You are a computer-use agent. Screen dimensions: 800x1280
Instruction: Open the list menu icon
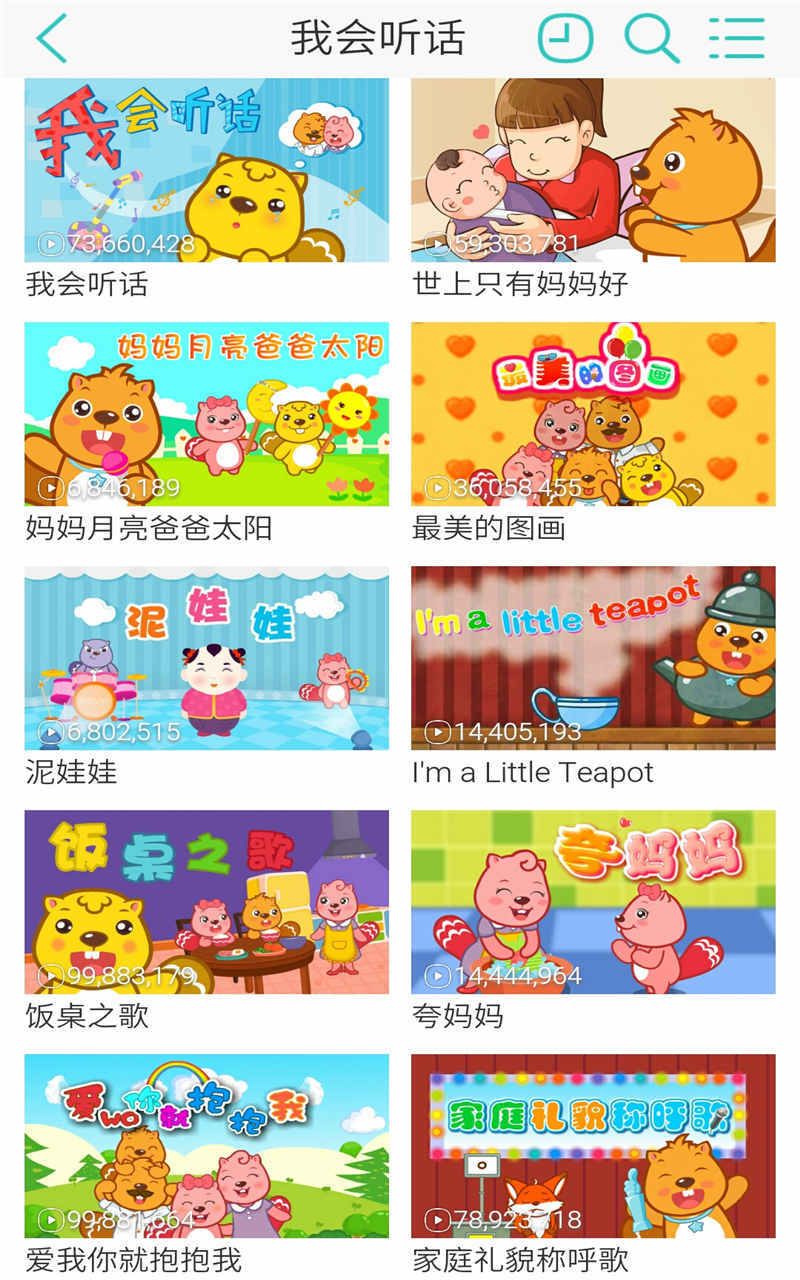(737, 39)
